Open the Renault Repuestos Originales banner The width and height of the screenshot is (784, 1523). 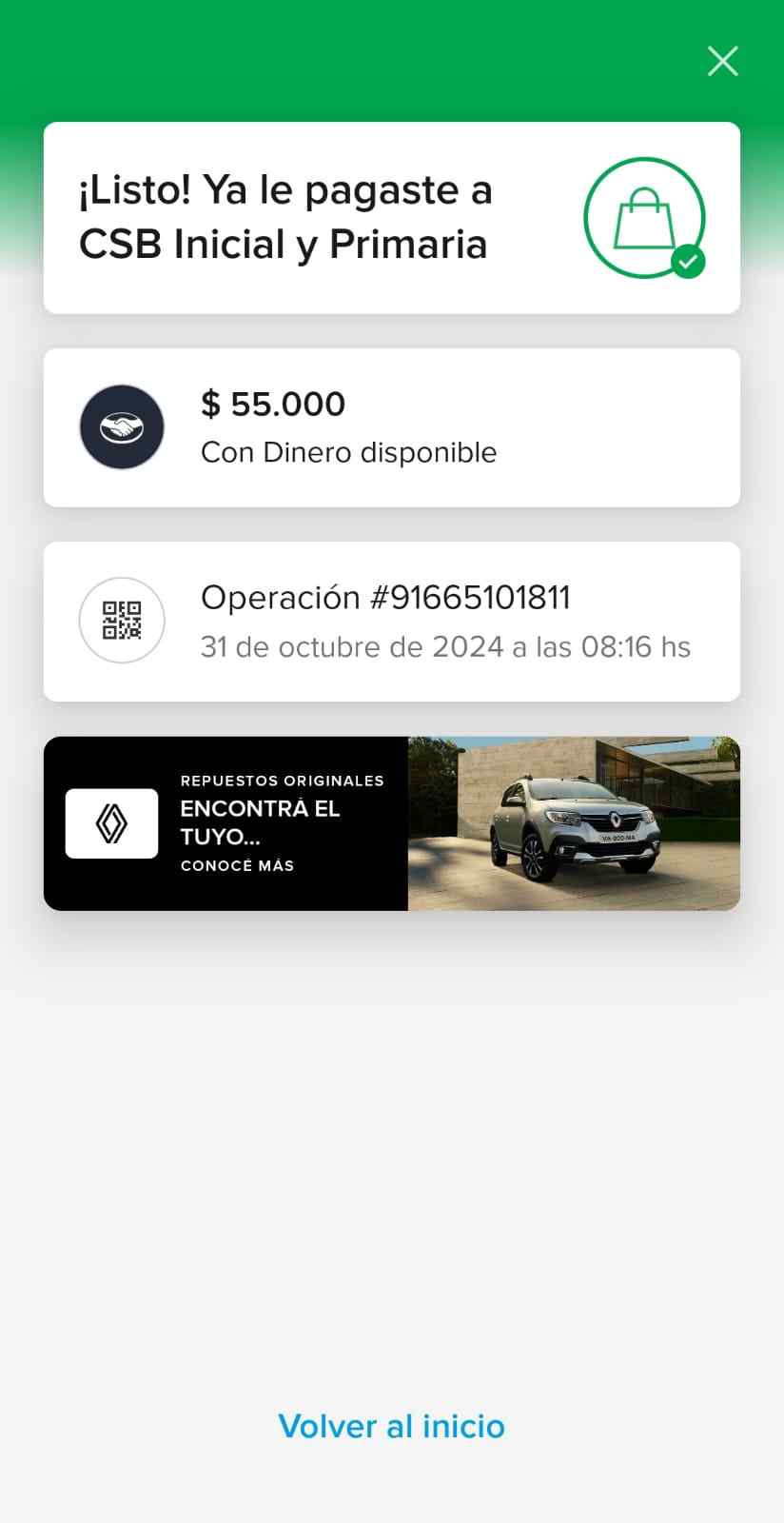[x=391, y=823]
